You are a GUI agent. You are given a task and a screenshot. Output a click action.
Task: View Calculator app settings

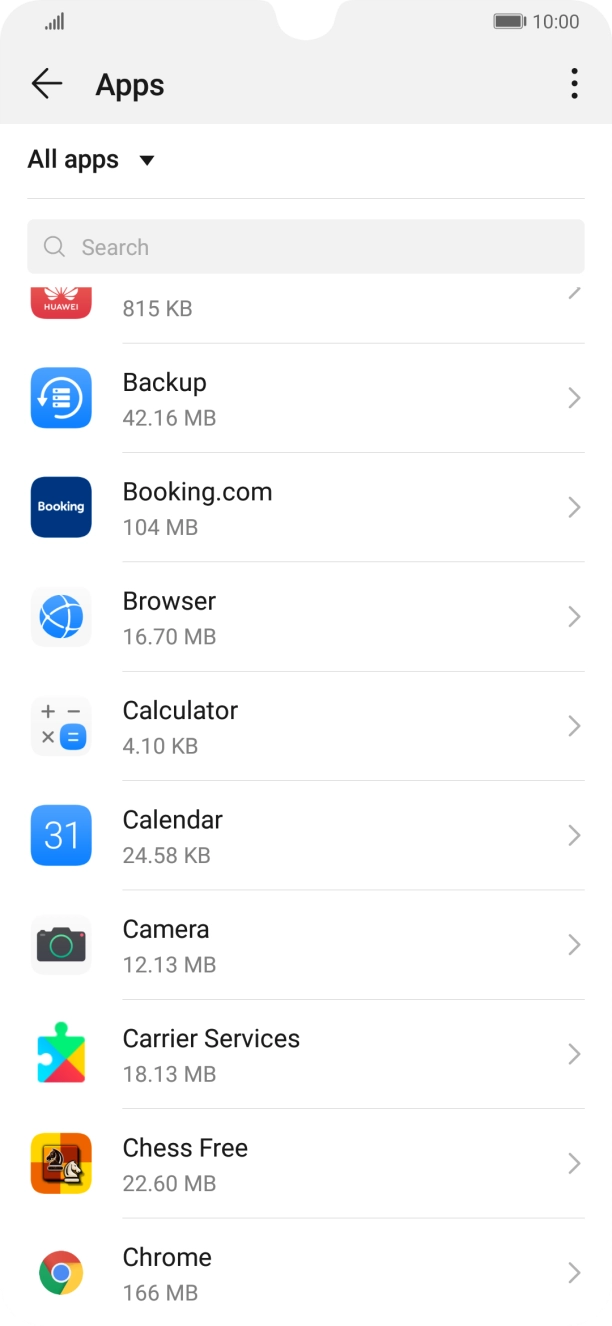(x=305, y=726)
